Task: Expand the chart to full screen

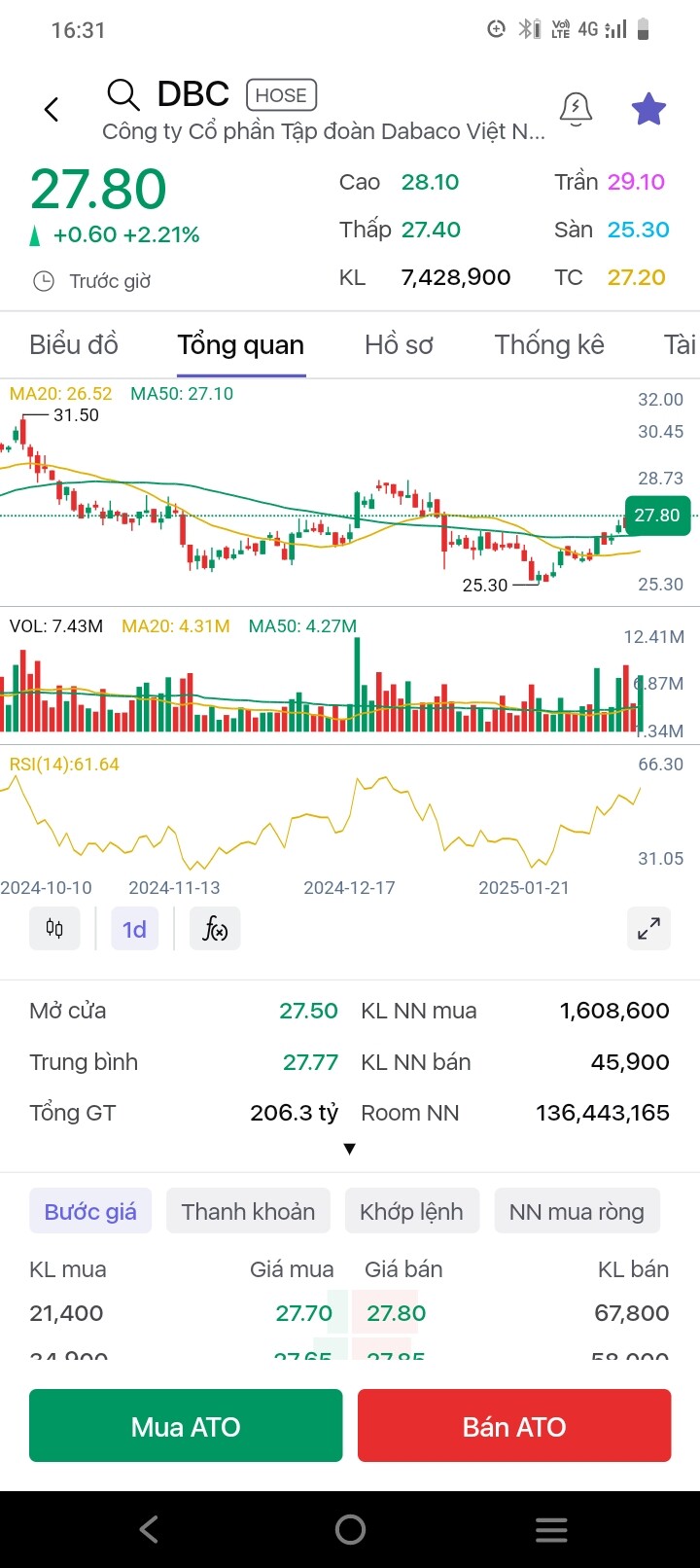Action: click(648, 929)
